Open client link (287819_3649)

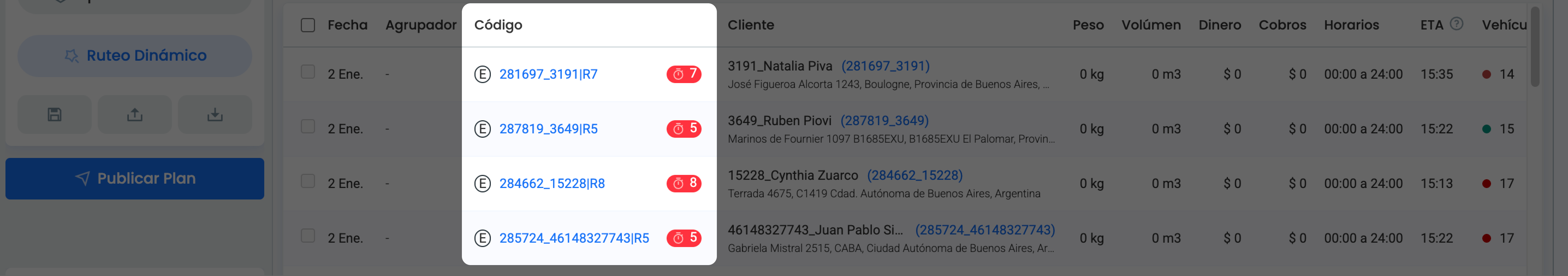884,121
